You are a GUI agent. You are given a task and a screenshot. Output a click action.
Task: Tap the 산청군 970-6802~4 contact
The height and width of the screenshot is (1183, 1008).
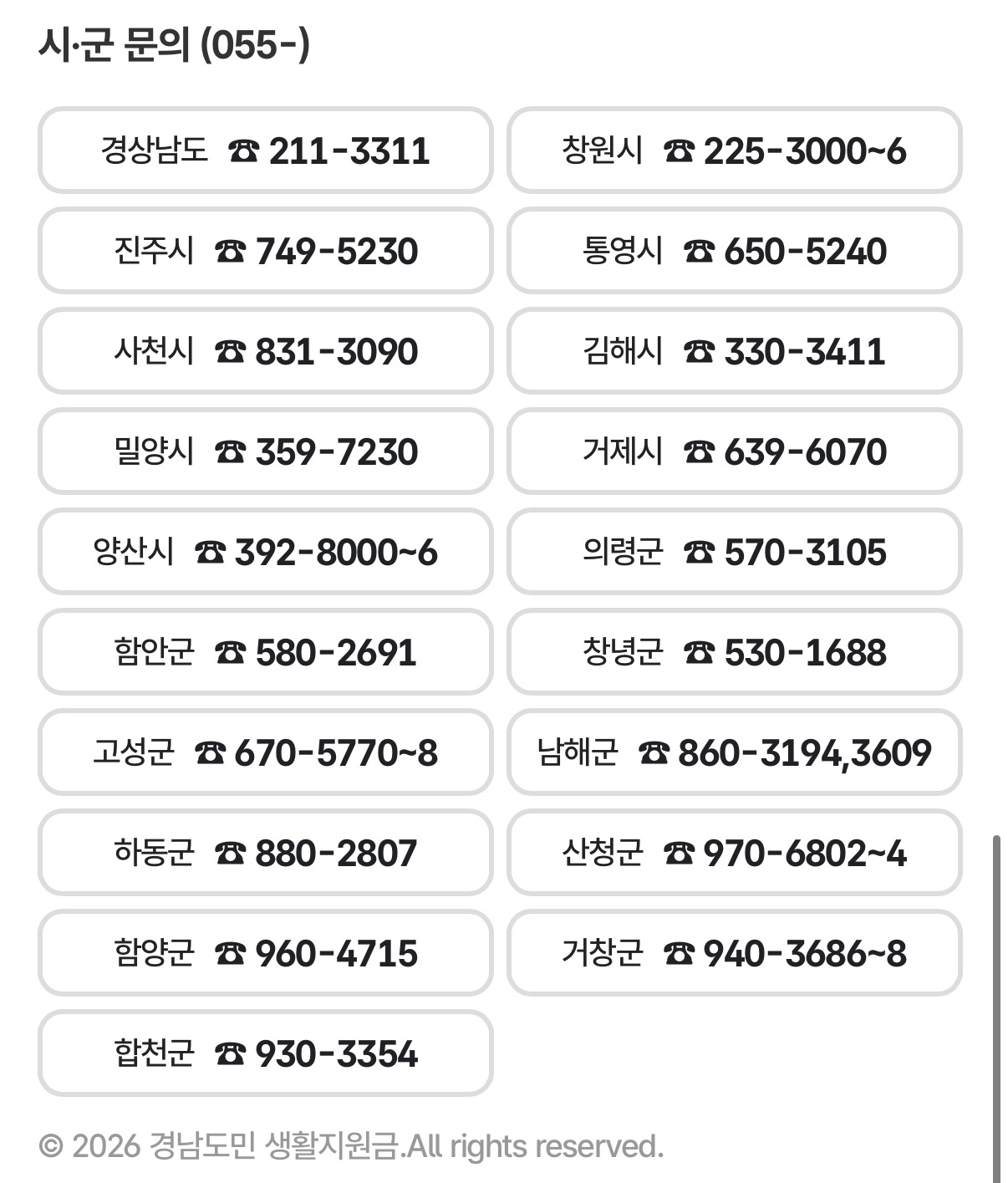coord(735,853)
